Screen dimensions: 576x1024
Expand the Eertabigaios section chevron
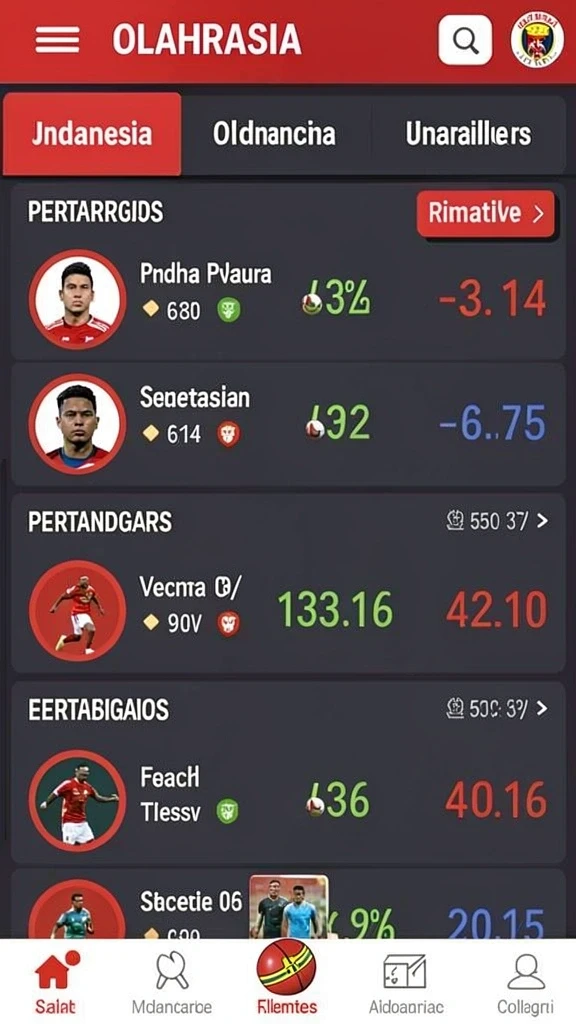[x=541, y=709]
